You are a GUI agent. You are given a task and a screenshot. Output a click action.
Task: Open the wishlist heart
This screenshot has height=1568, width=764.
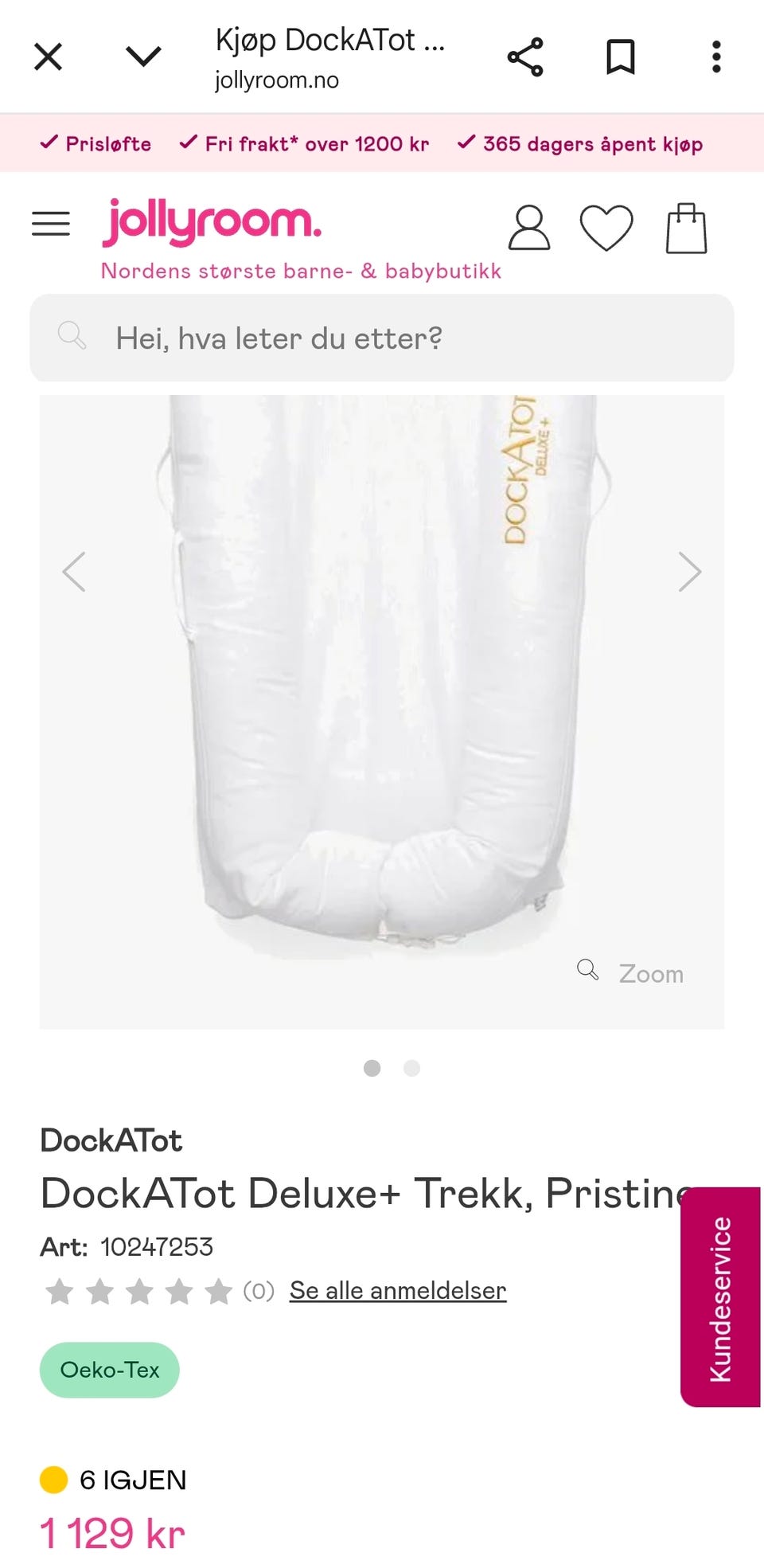pos(606,228)
